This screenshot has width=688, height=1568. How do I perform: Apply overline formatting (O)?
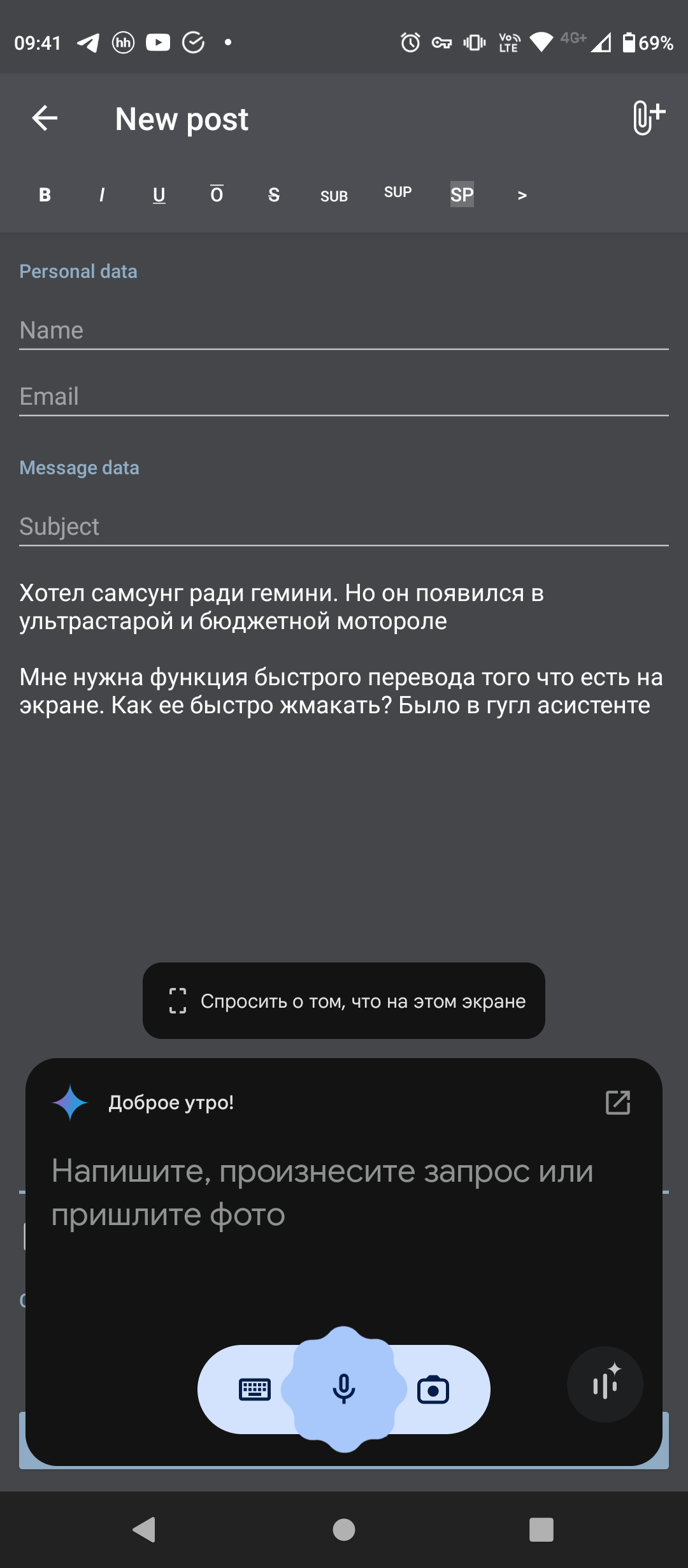[x=217, y=194]
